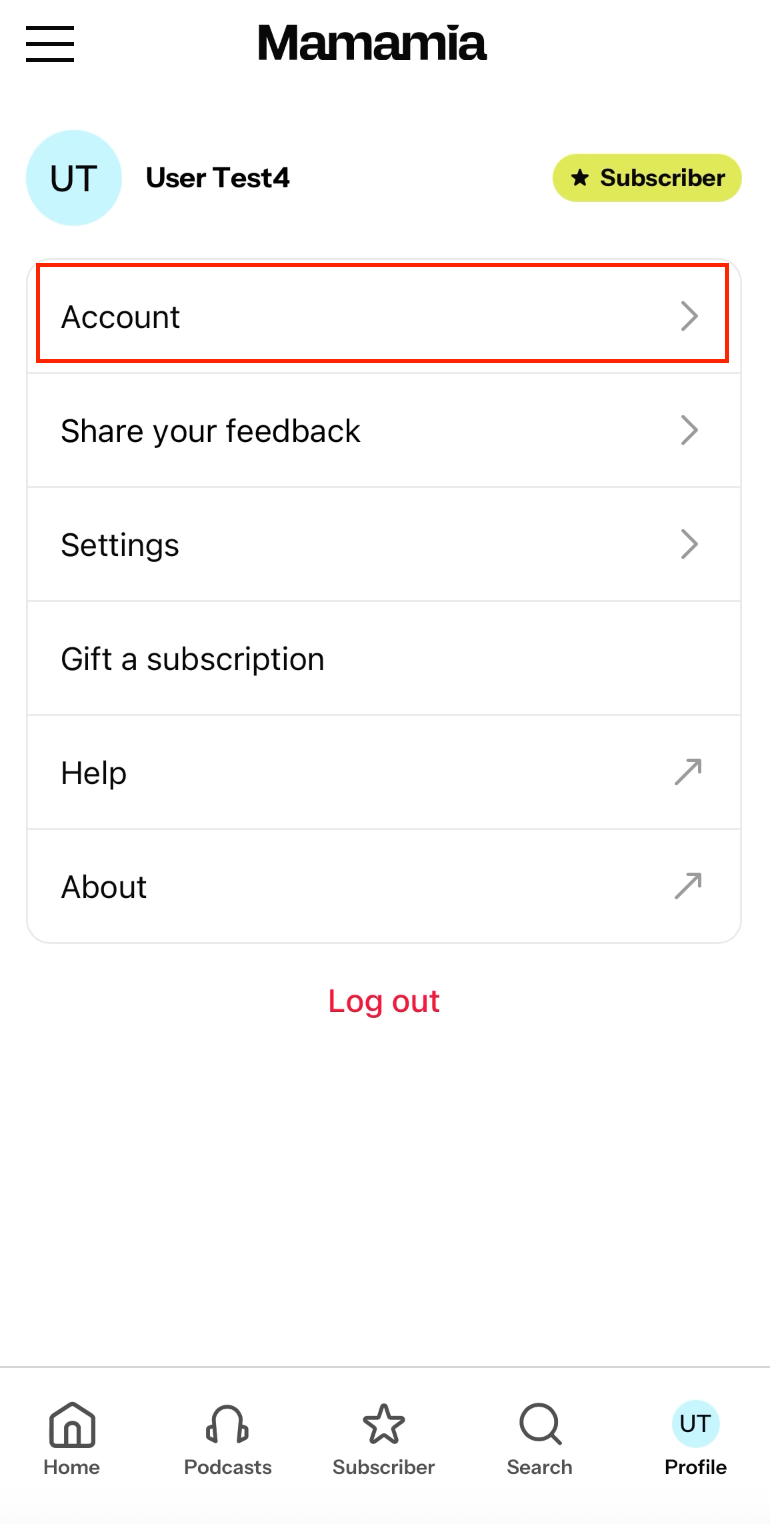Switch to the Home tab
Viewport: 770px width, 1524px height.
point(72,1440)
